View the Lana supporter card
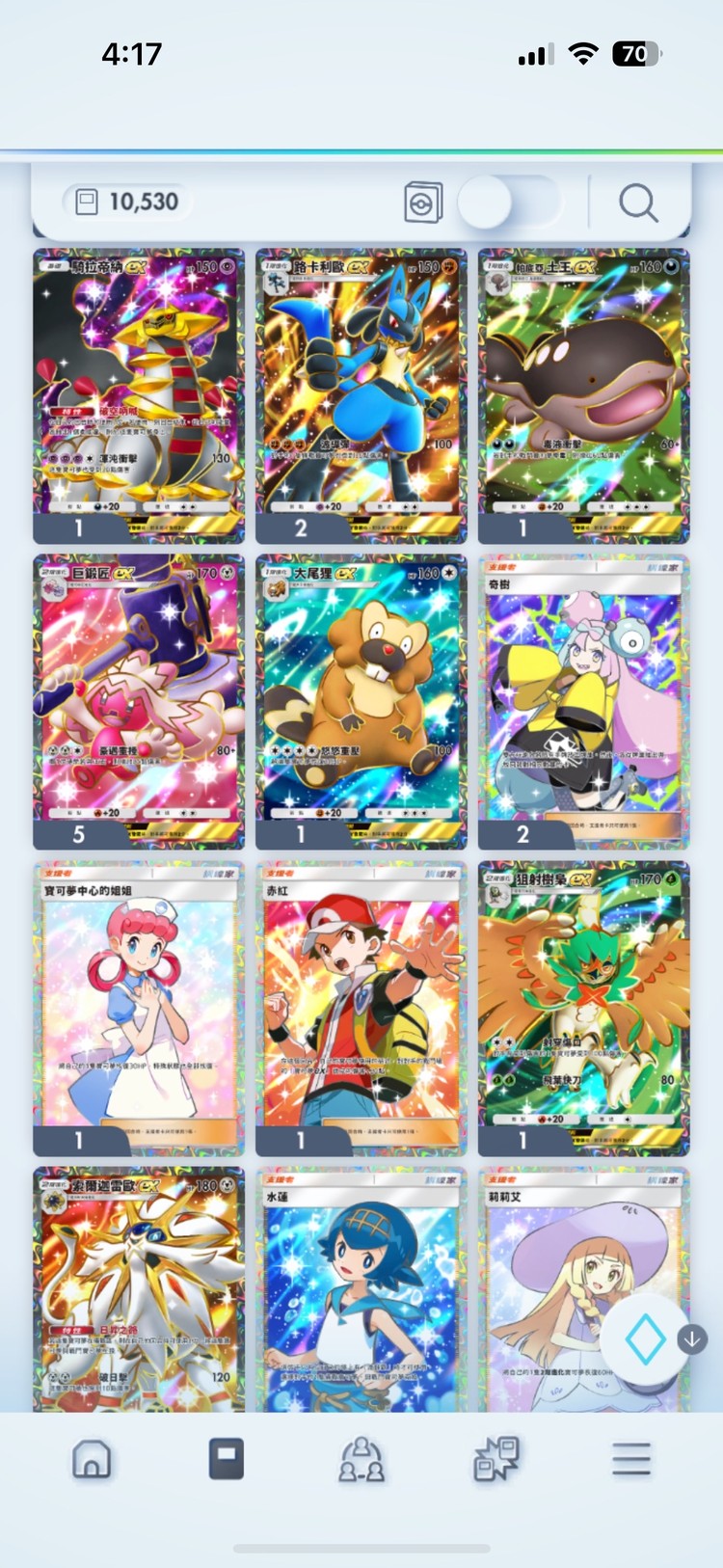 (361, 1287)
